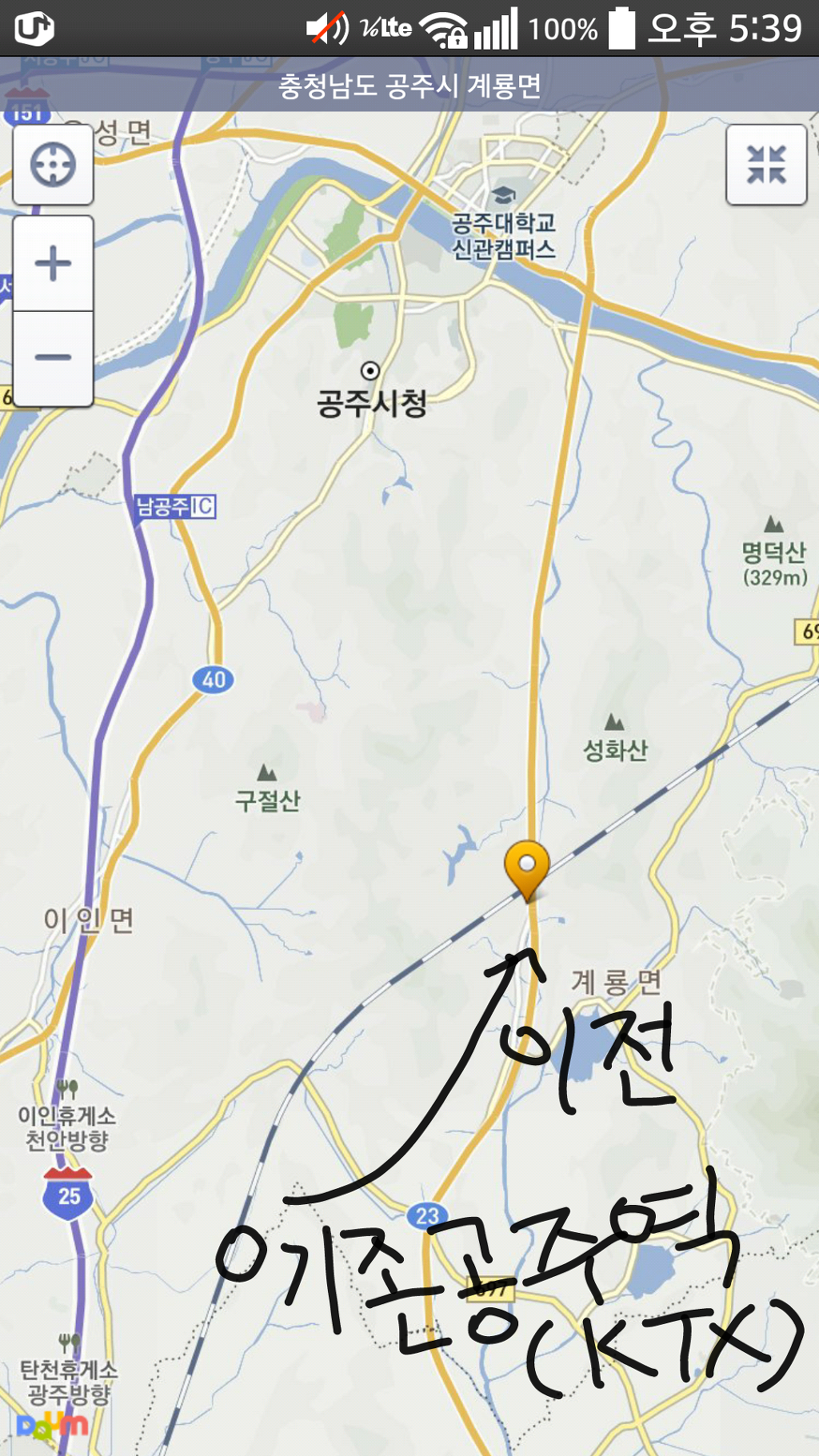This screenshot has width=819, height=1456.
Task: Exit the full-screen map view
Action: [765, 165]
